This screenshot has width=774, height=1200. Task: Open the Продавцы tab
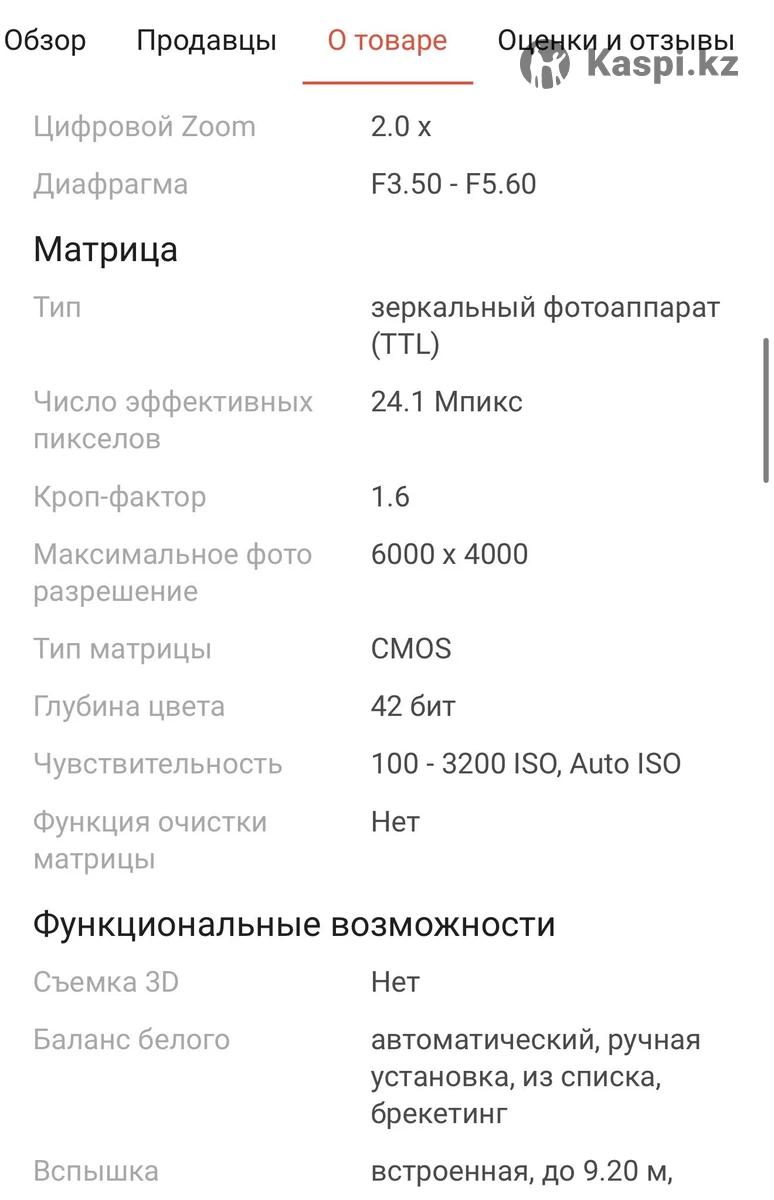coord(206,41)
